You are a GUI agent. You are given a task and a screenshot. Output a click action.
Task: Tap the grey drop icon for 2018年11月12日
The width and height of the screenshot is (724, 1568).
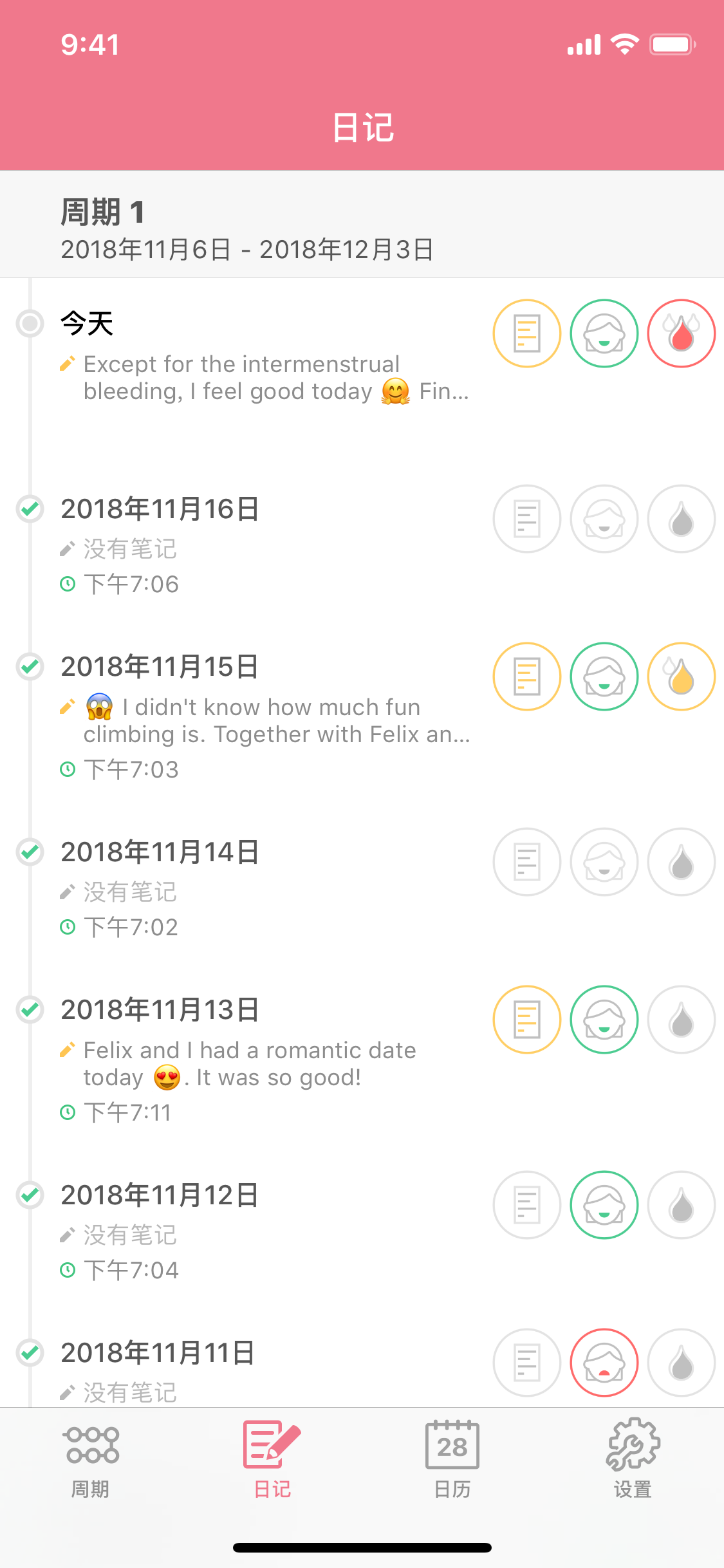click(682, 1204)
